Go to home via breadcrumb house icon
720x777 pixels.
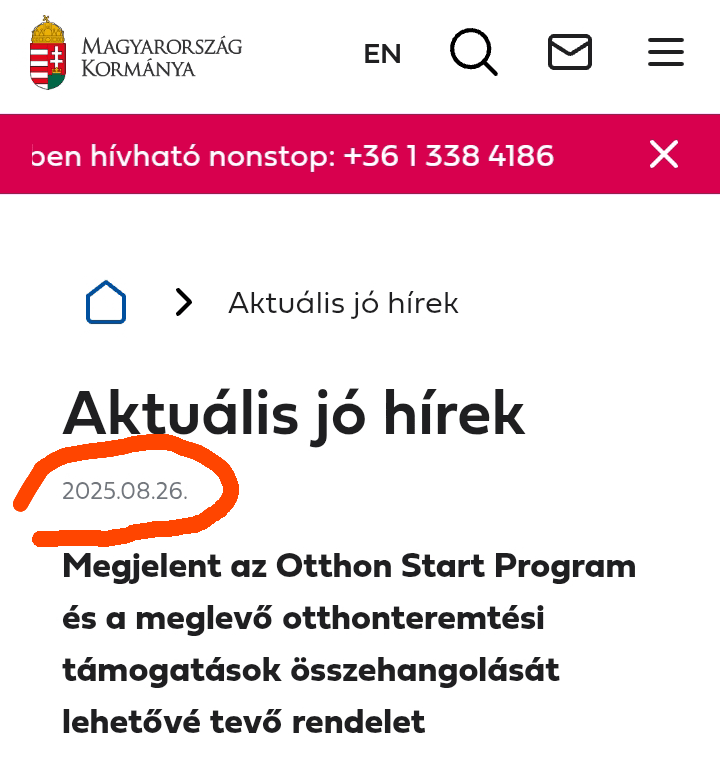(106, 302)
